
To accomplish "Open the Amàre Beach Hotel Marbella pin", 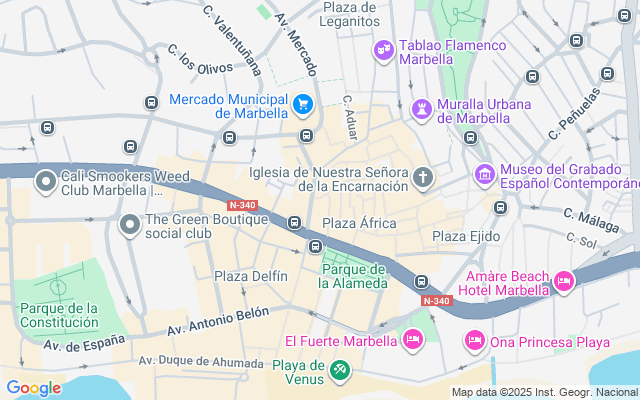I will [563, 282].
